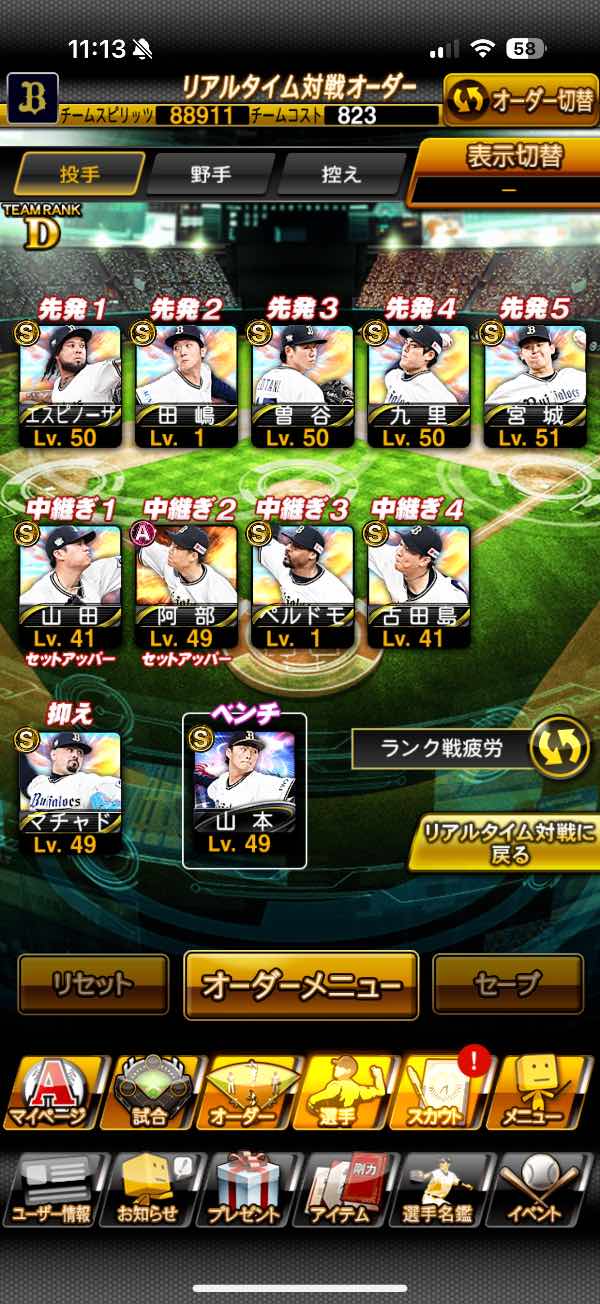The image size is (600, 1304).
Task: Select starter card エスピノーザ
Action: click(x=70, y=385)
